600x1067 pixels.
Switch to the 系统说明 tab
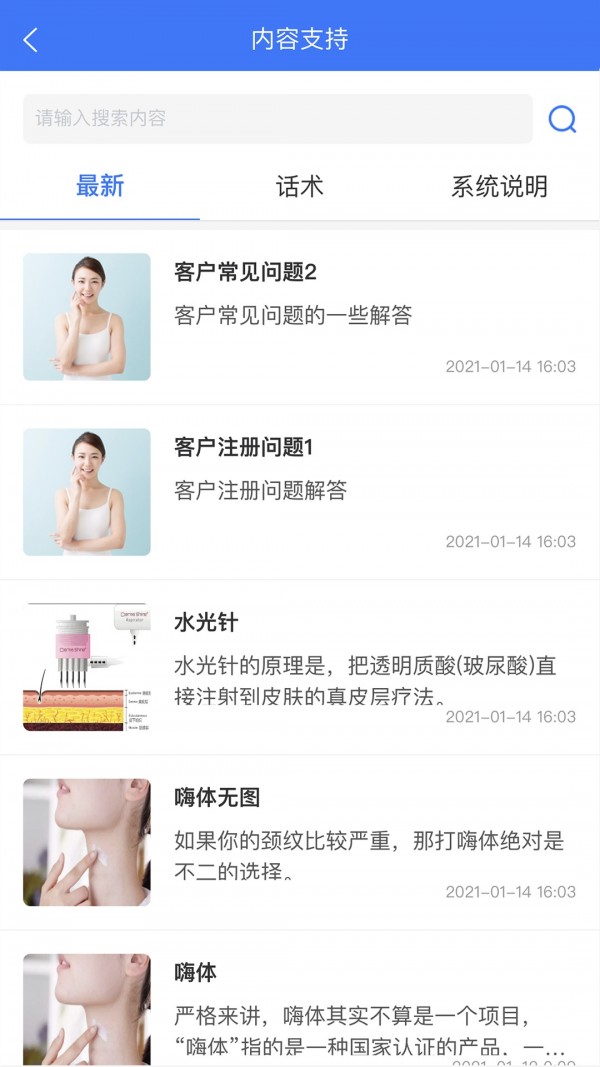coord(499,186)
